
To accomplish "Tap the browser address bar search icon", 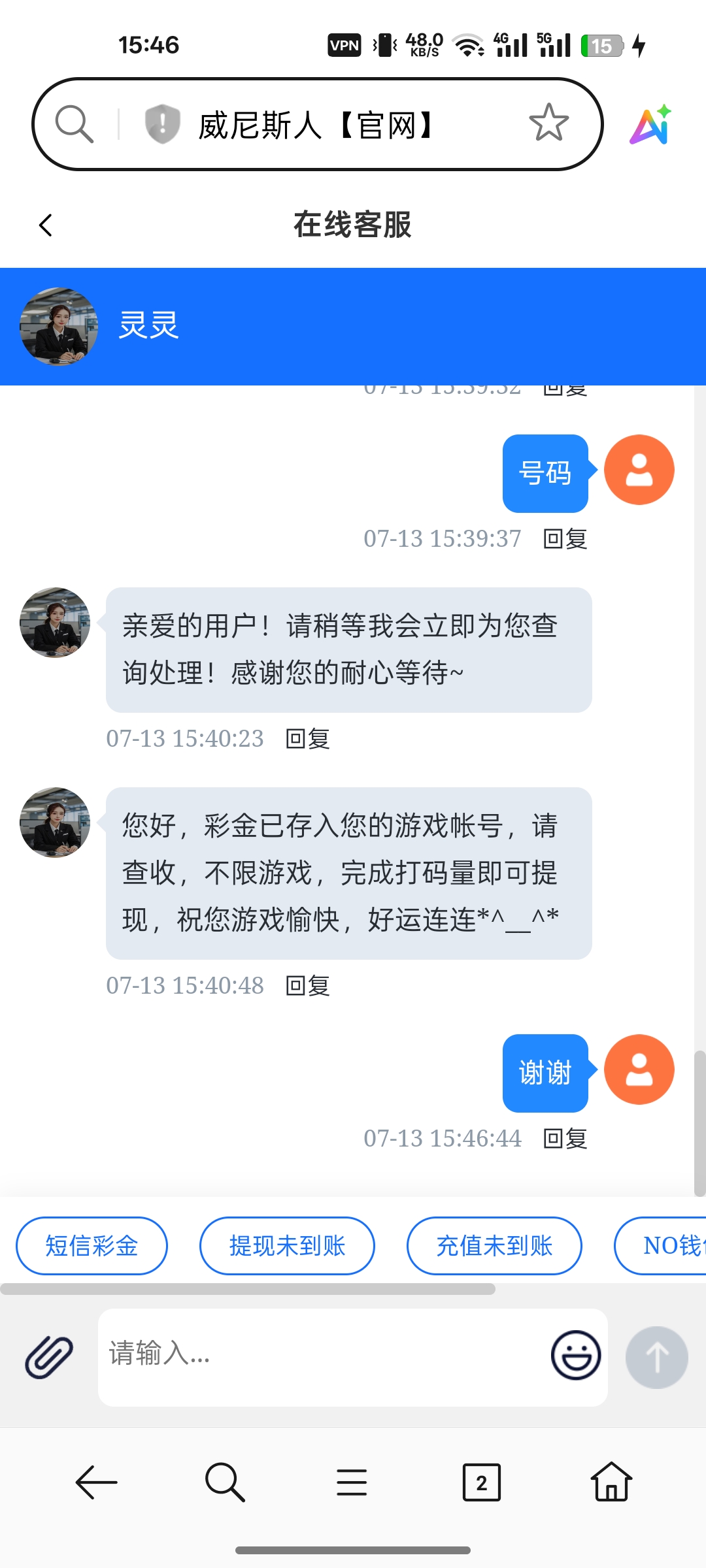I will coord(74,123).
